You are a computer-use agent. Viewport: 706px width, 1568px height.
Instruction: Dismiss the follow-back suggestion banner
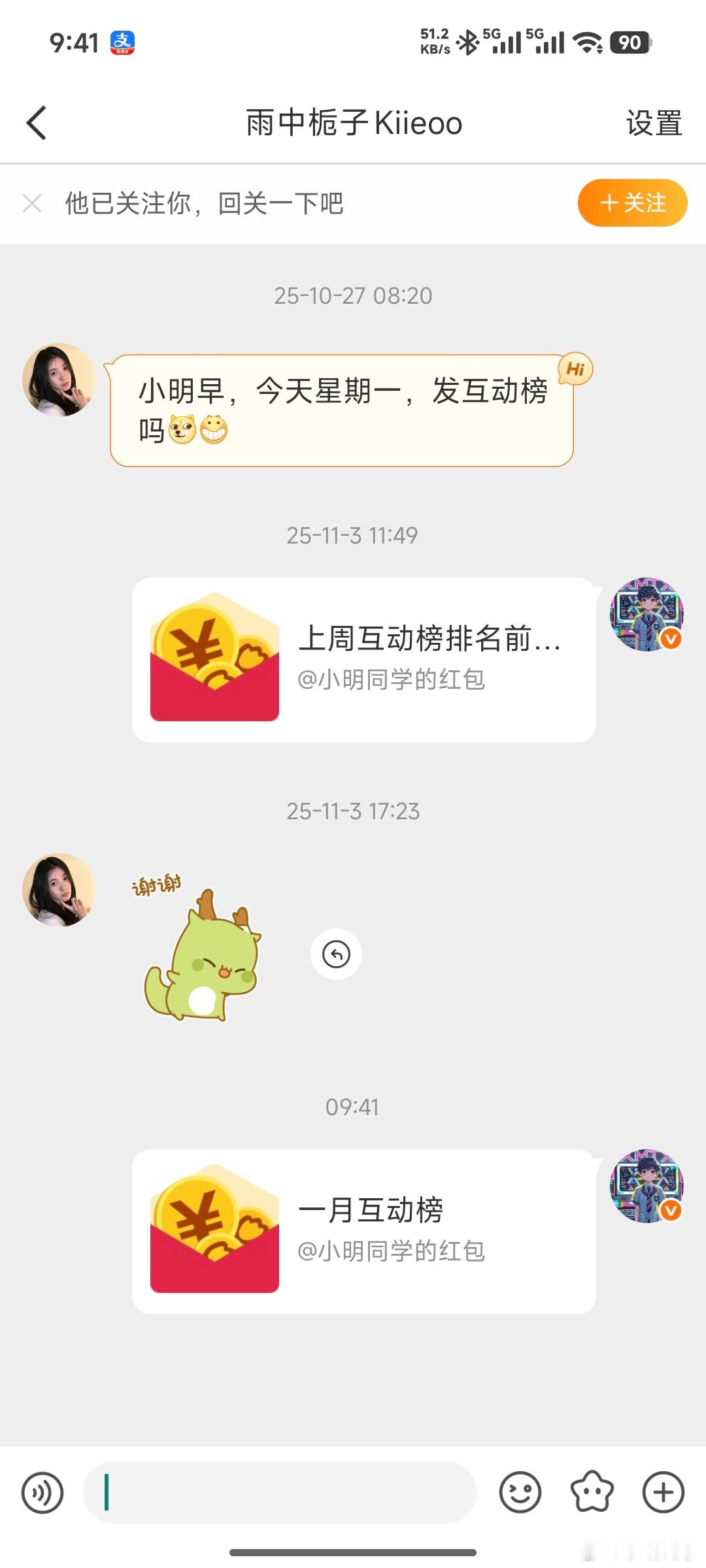point(32,203)
